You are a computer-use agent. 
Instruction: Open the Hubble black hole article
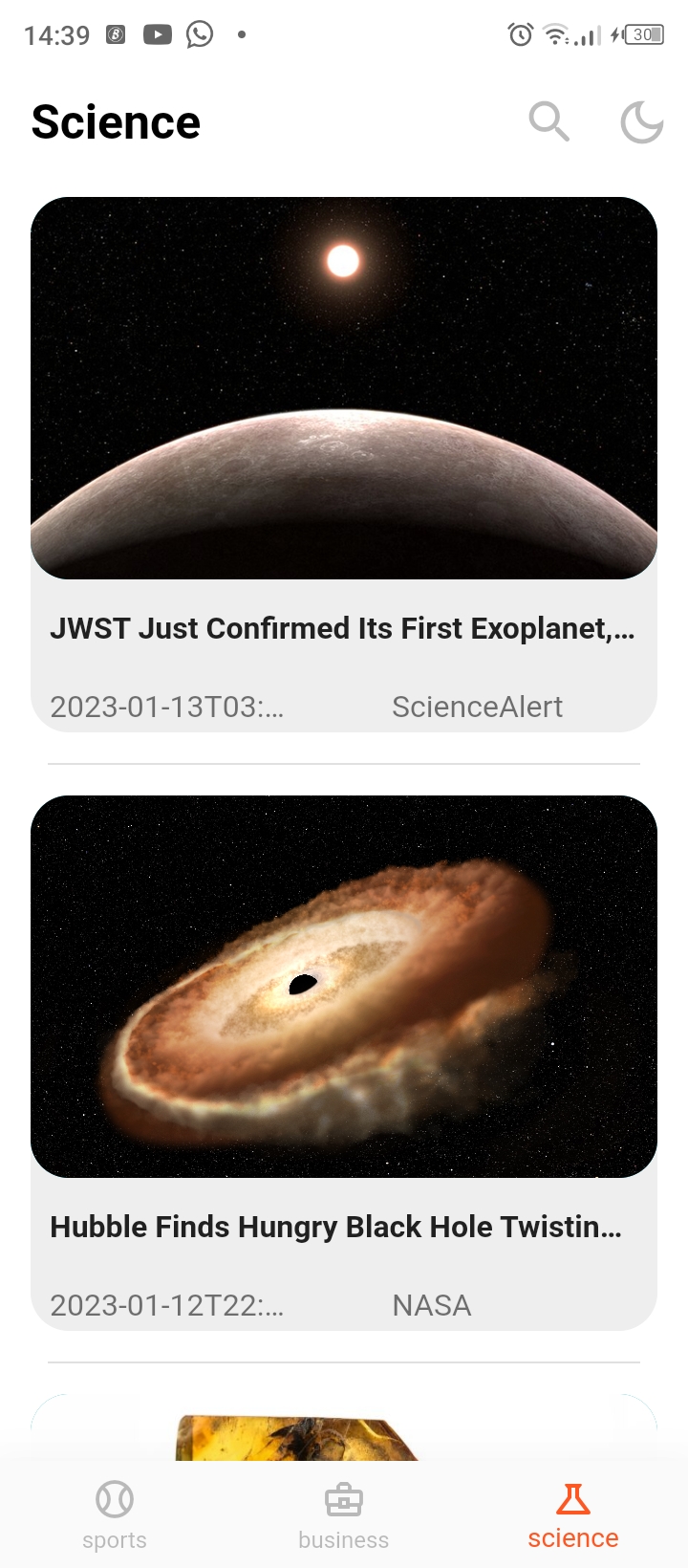pos(344,1227)
